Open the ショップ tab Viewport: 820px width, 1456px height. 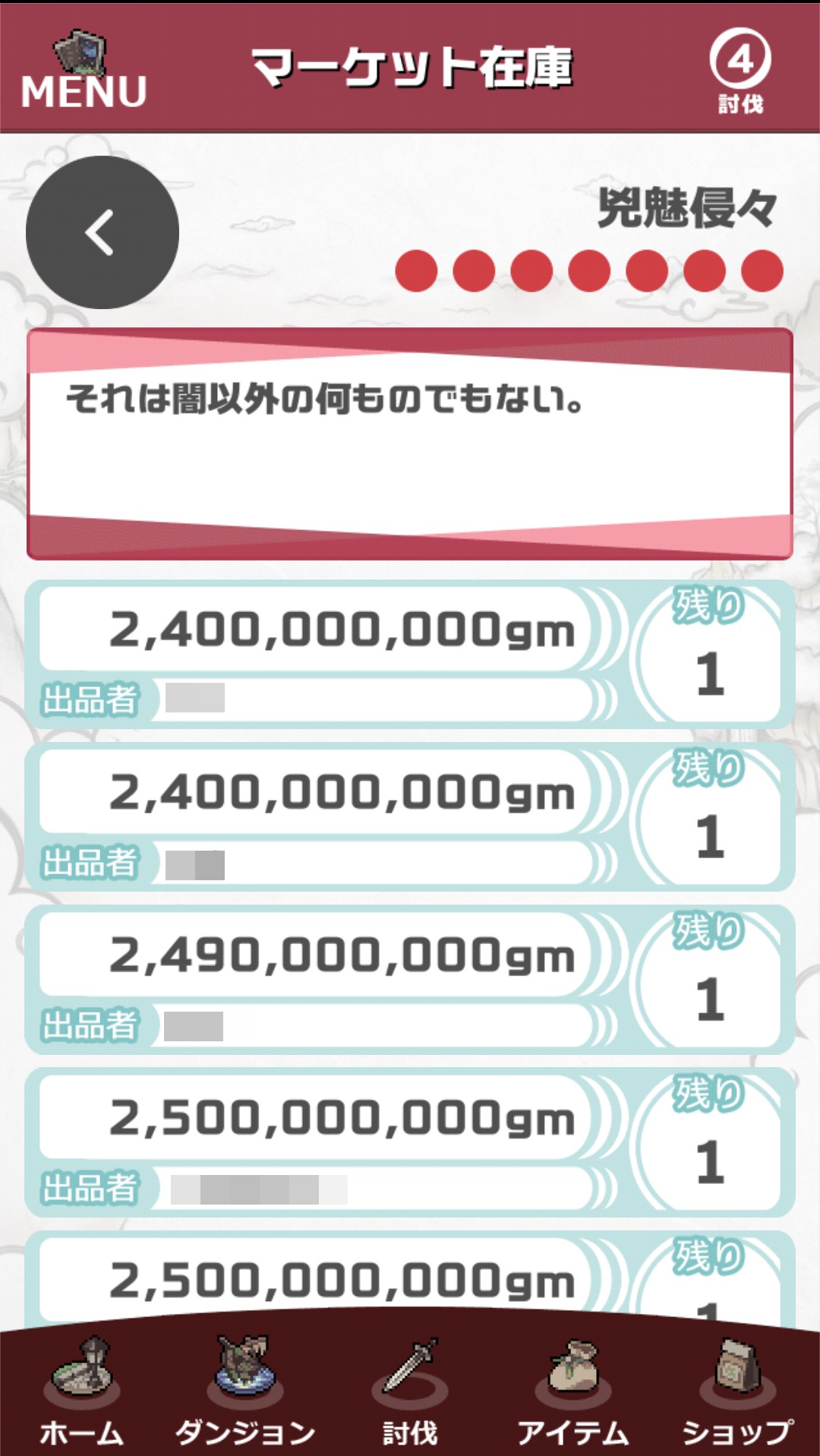pyautogui.click(x=736, y=1394)
